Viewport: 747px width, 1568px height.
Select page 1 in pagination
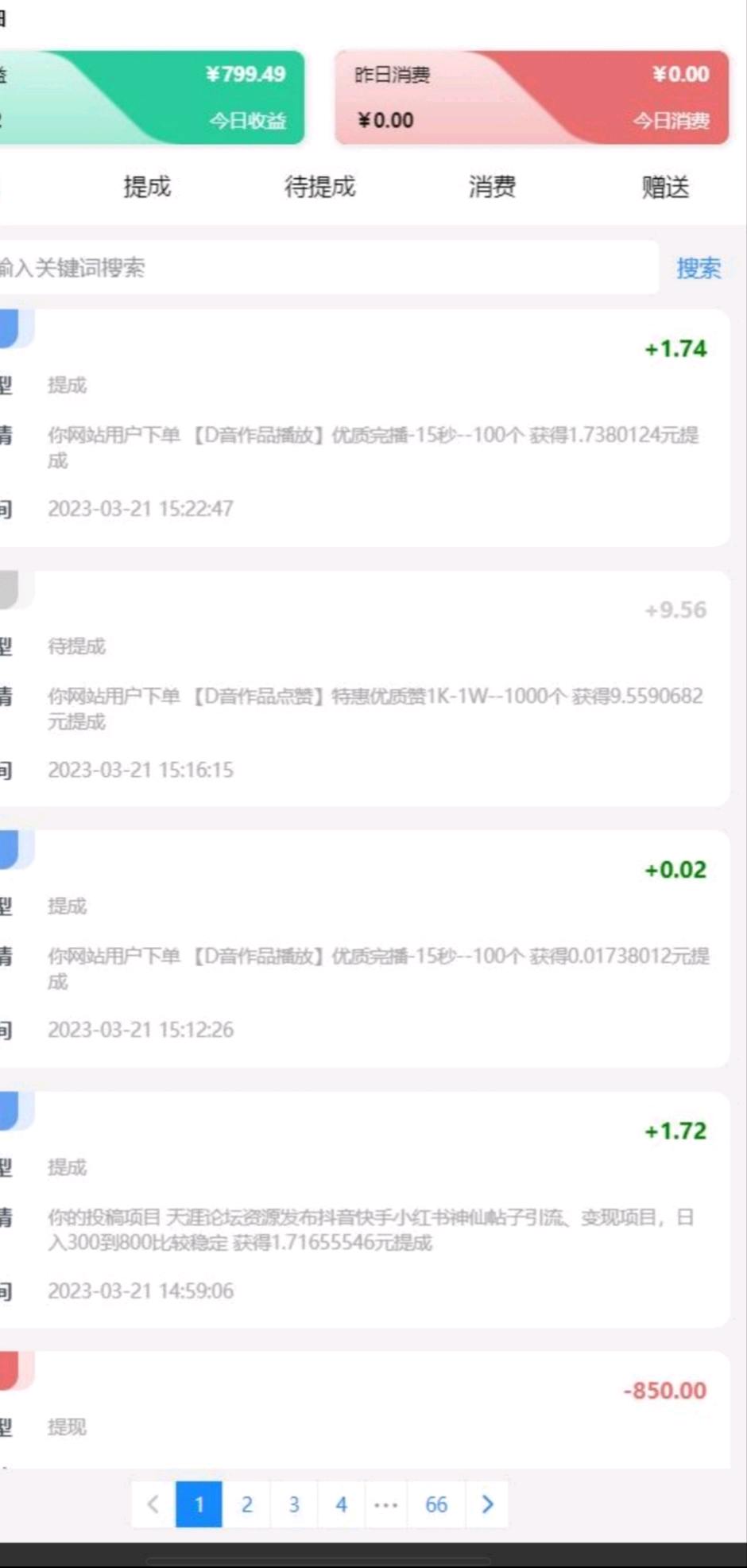click(199, 1504)
